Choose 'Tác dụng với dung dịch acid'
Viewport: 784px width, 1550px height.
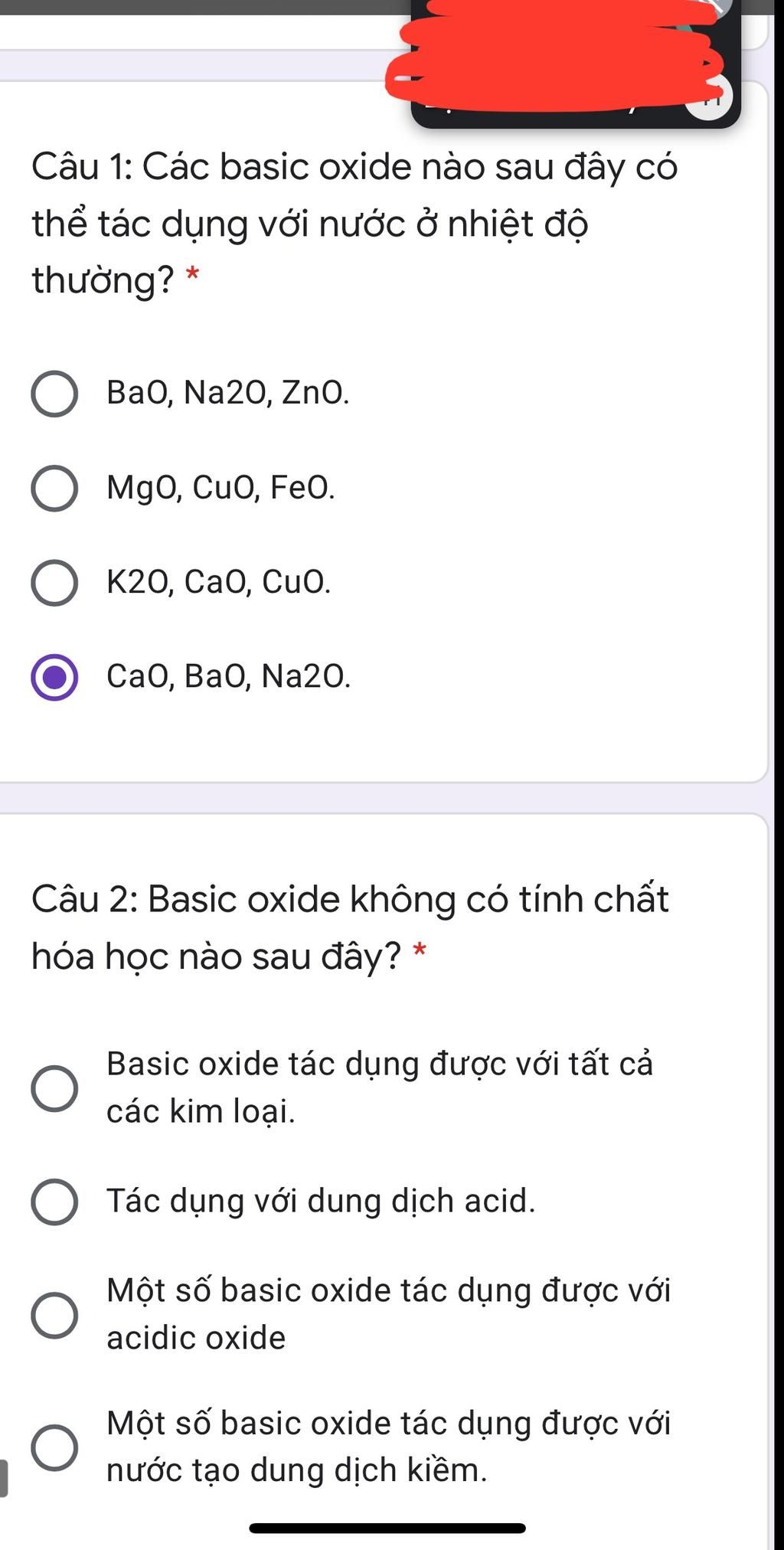tap(54, 1202)
